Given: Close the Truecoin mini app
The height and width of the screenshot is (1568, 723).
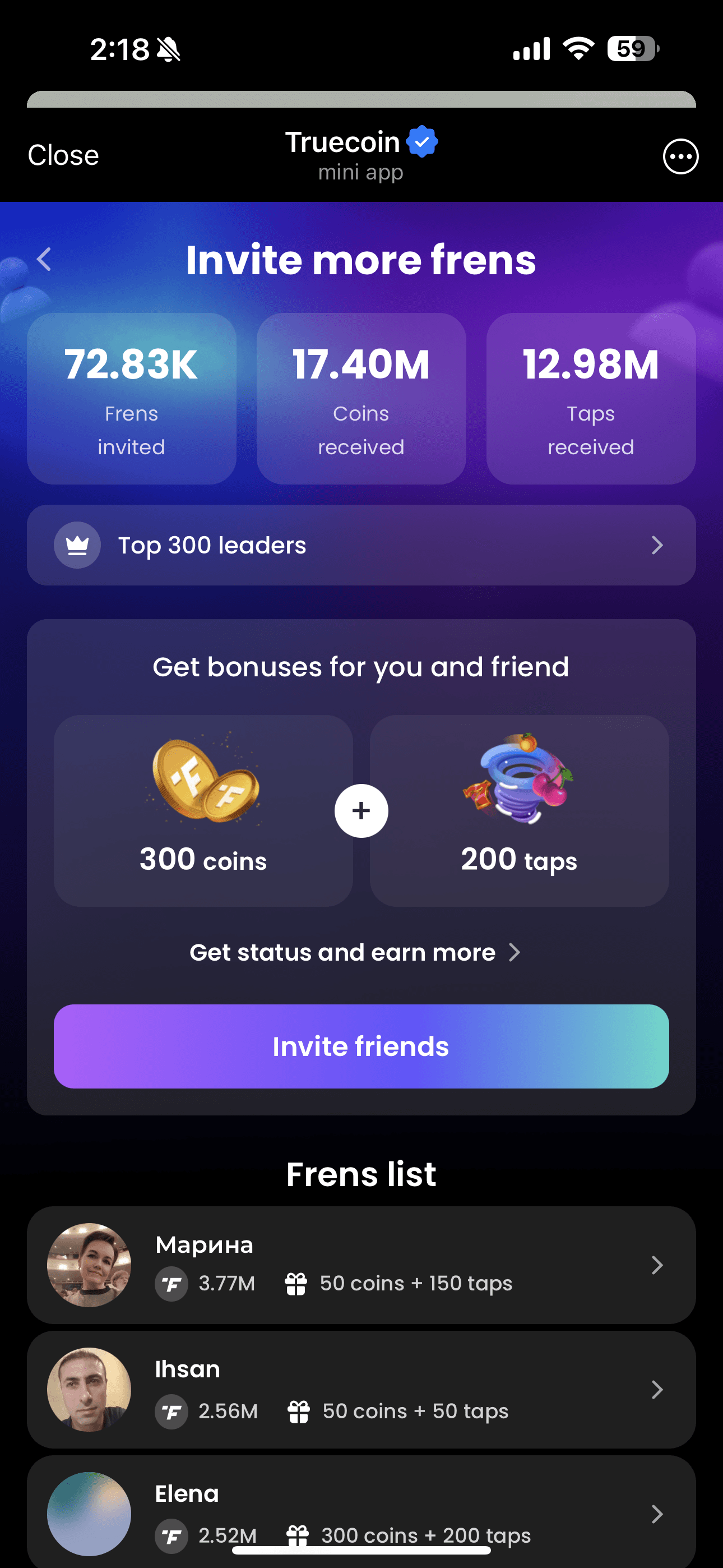Looking at the screenshot, I should point(63,156).
